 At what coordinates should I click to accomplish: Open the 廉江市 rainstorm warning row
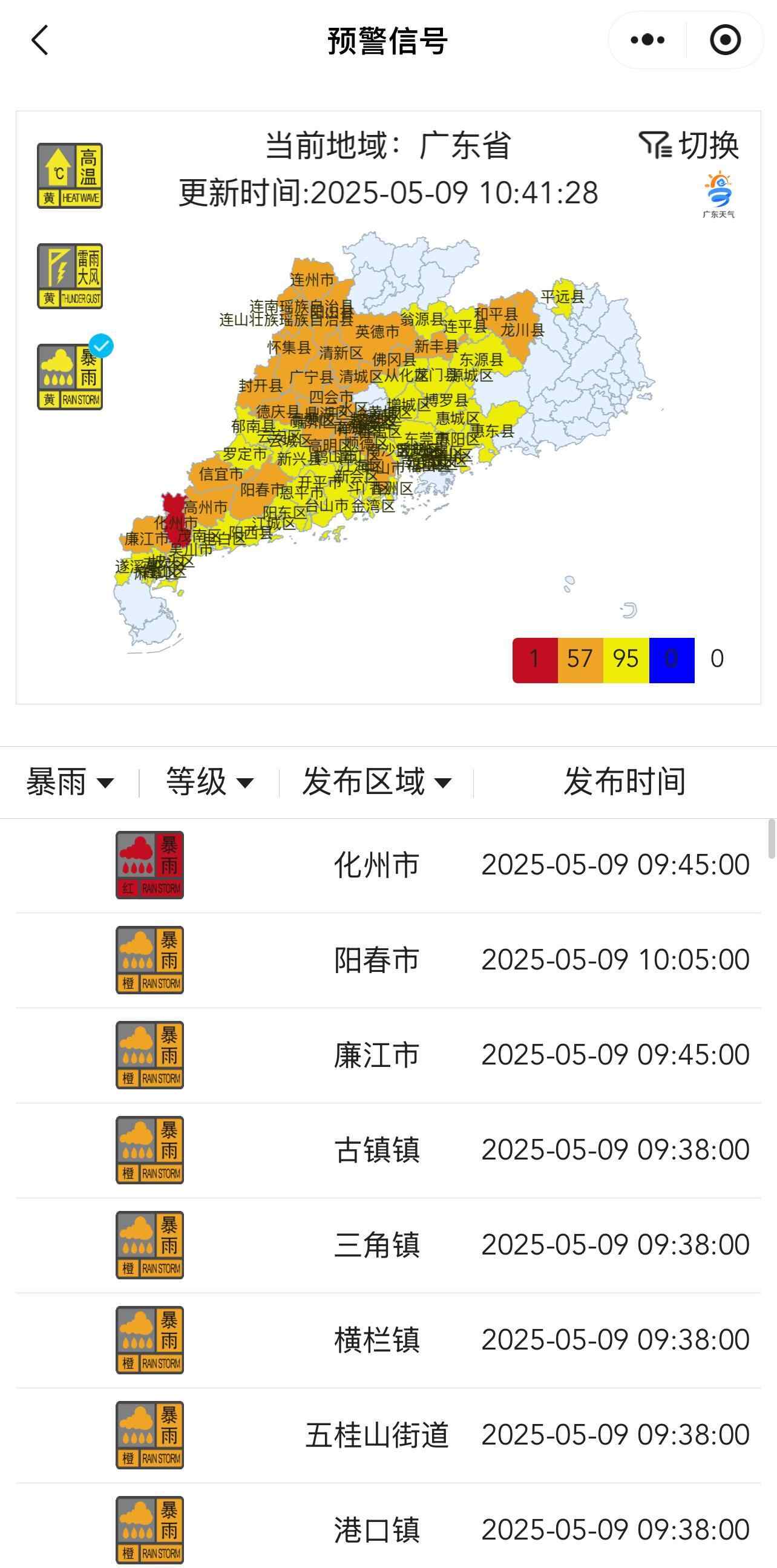(x=376, y=1055)
